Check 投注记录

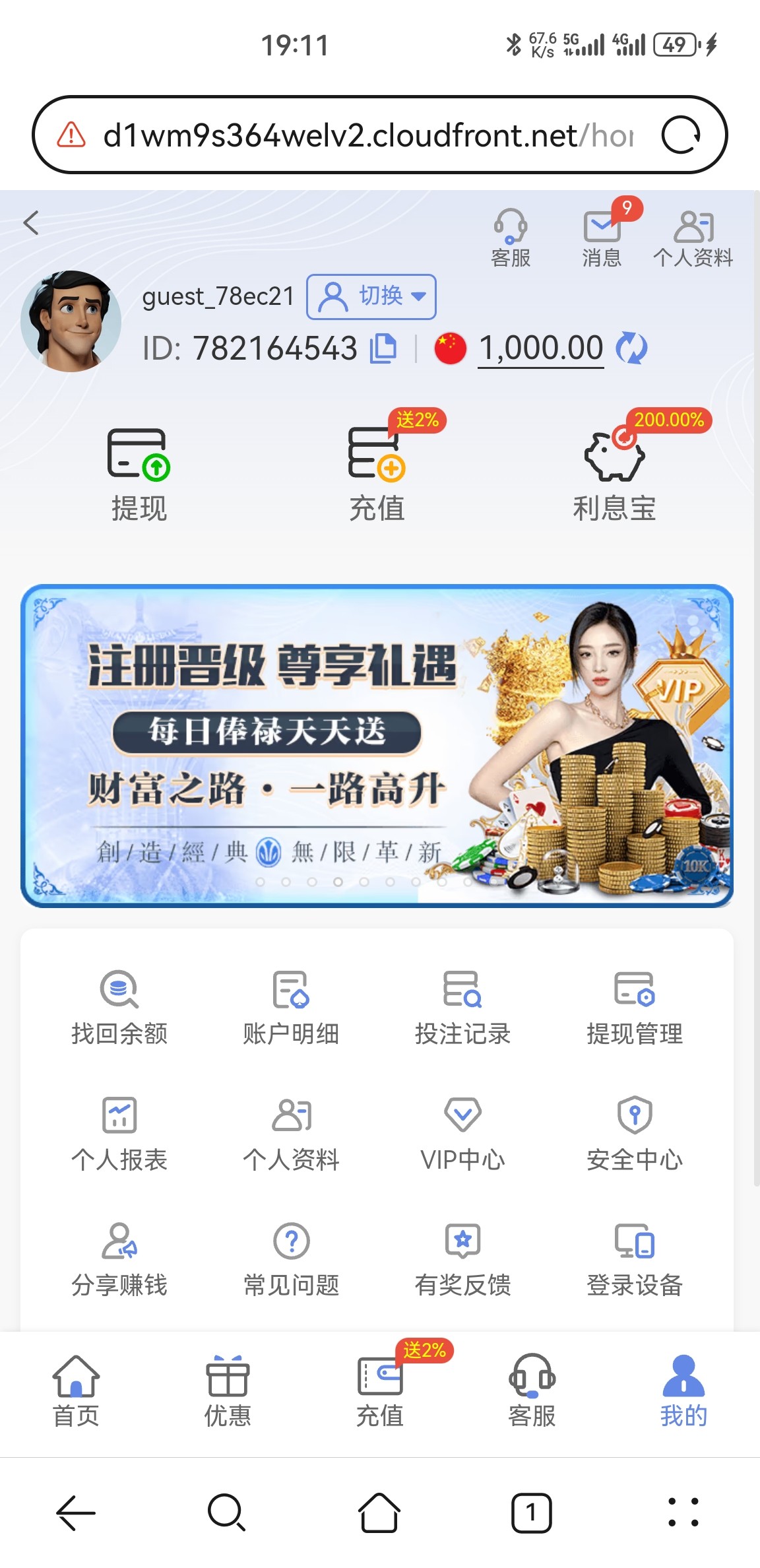tap(462, 1007)
